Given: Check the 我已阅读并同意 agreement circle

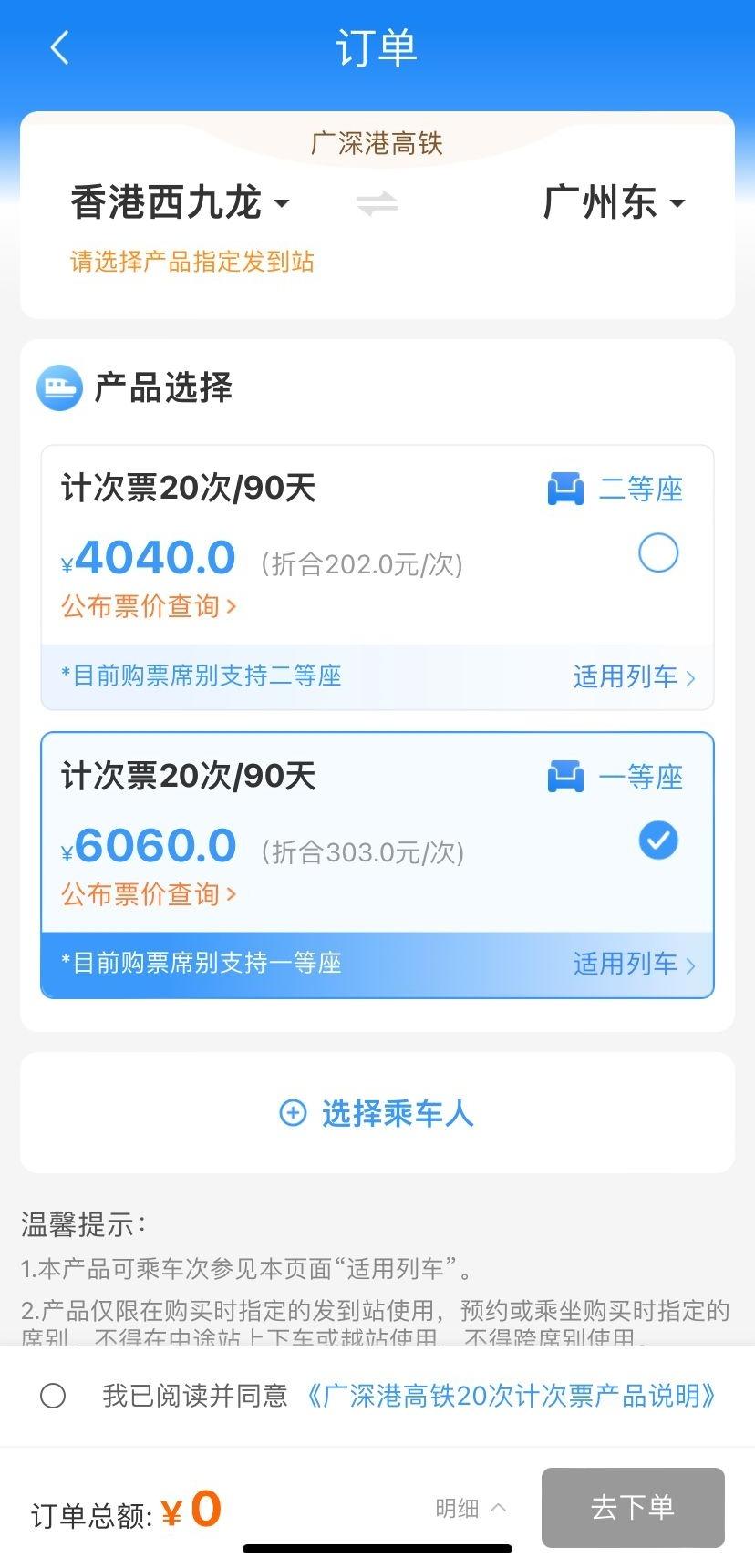Looking at the screenshot, I should [x=53, y=1396].
